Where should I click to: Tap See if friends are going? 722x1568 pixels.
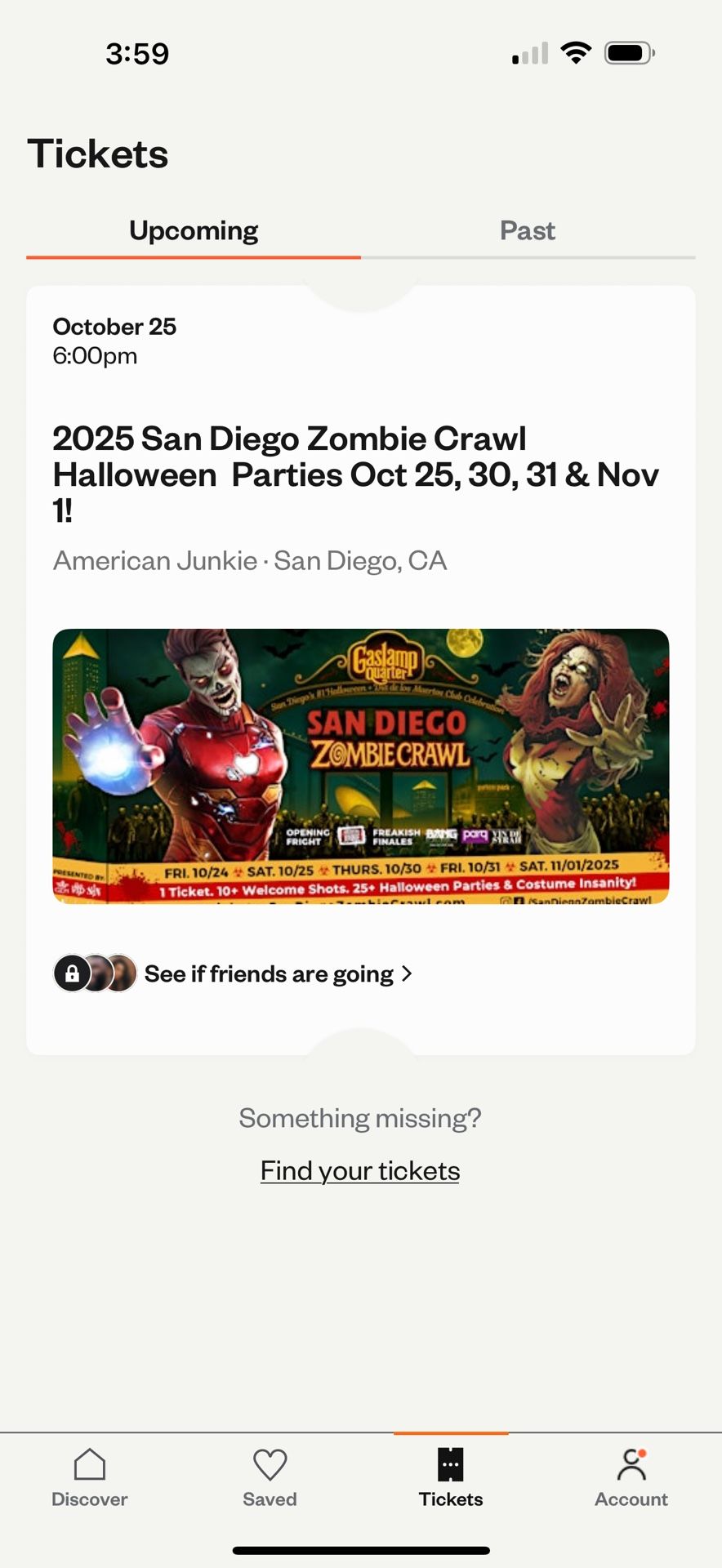pyautogui.click(x=269, y=973)
